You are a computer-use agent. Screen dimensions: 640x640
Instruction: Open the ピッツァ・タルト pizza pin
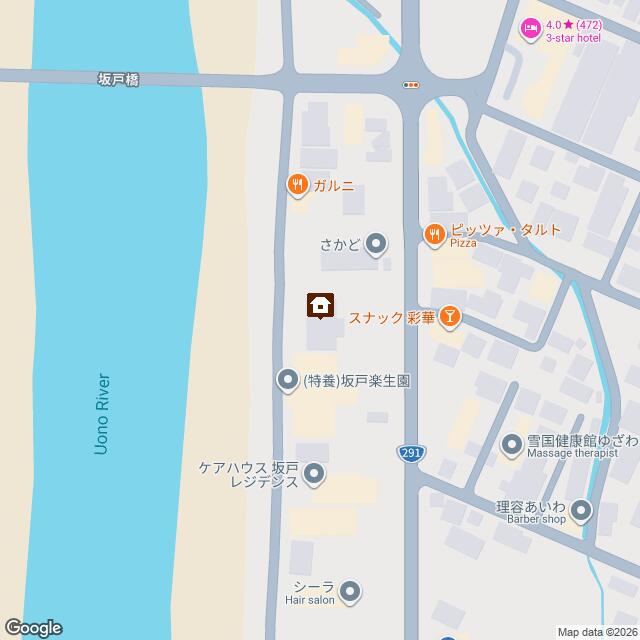pos(433,235)
